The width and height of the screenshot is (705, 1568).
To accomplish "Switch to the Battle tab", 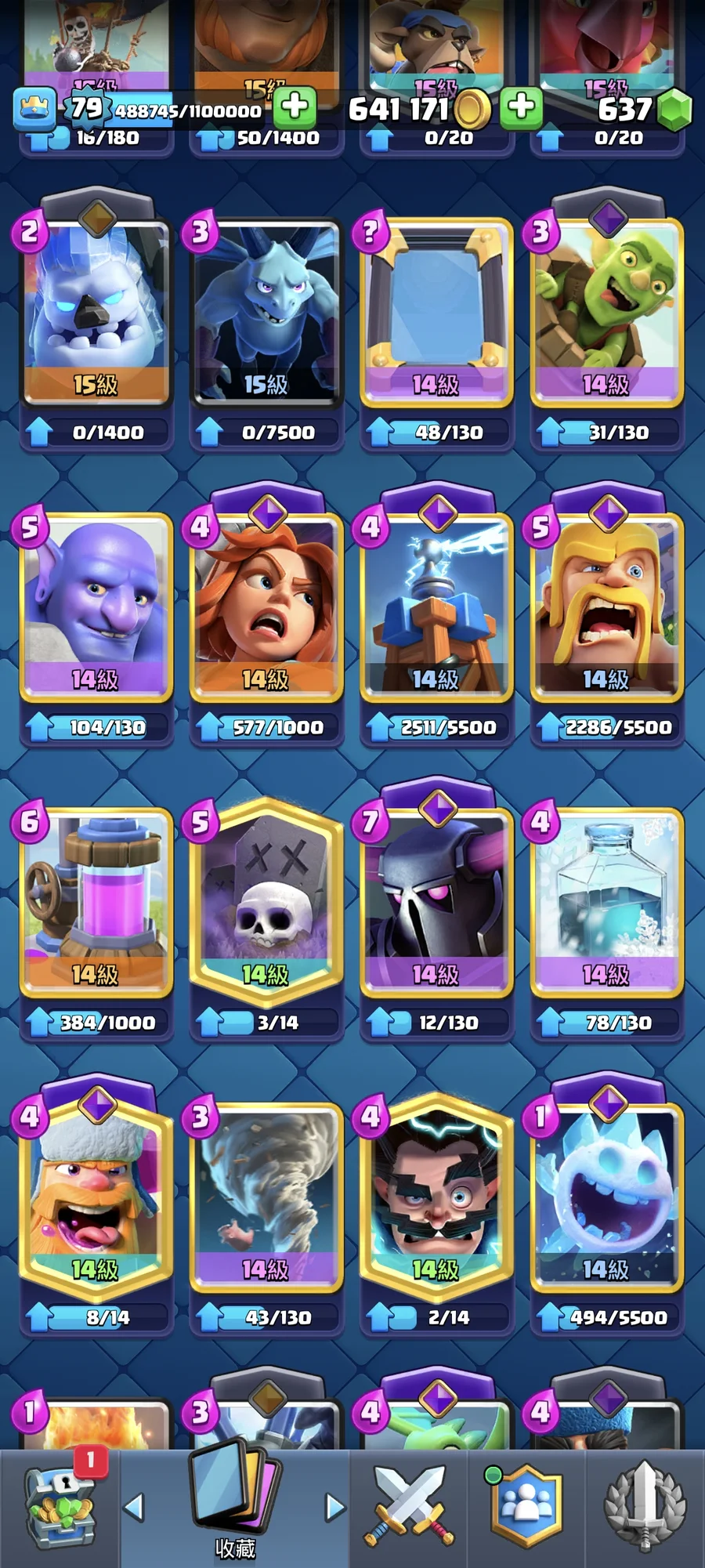I will click(408, 1508).
